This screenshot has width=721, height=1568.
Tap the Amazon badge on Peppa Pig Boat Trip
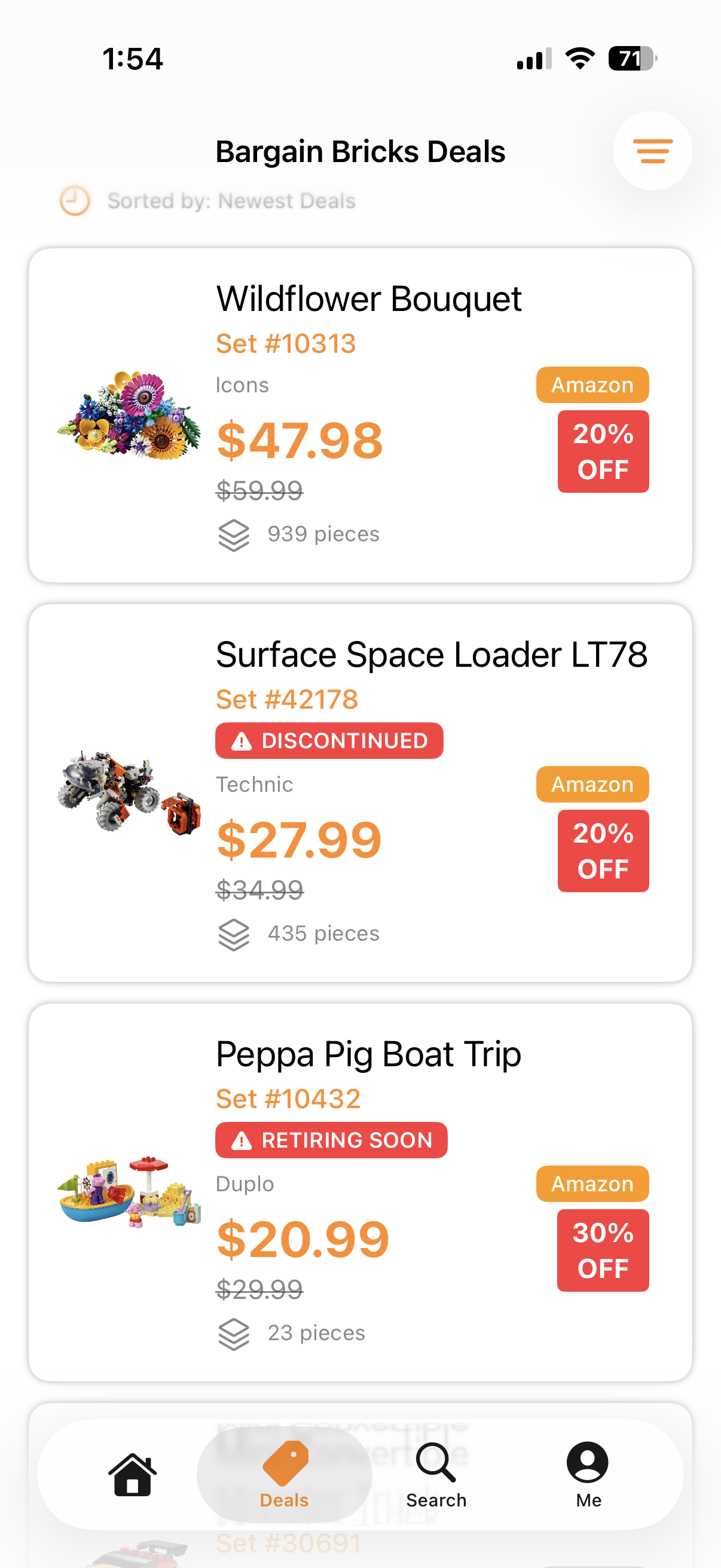(592, 1183)
